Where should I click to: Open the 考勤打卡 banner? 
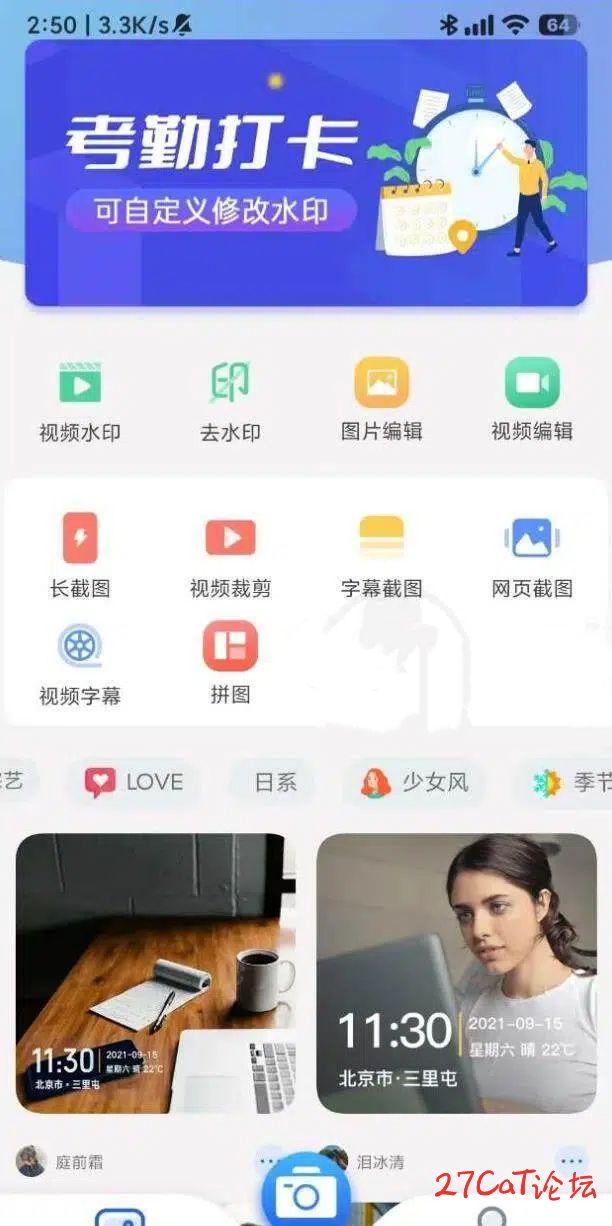point(305,172)
